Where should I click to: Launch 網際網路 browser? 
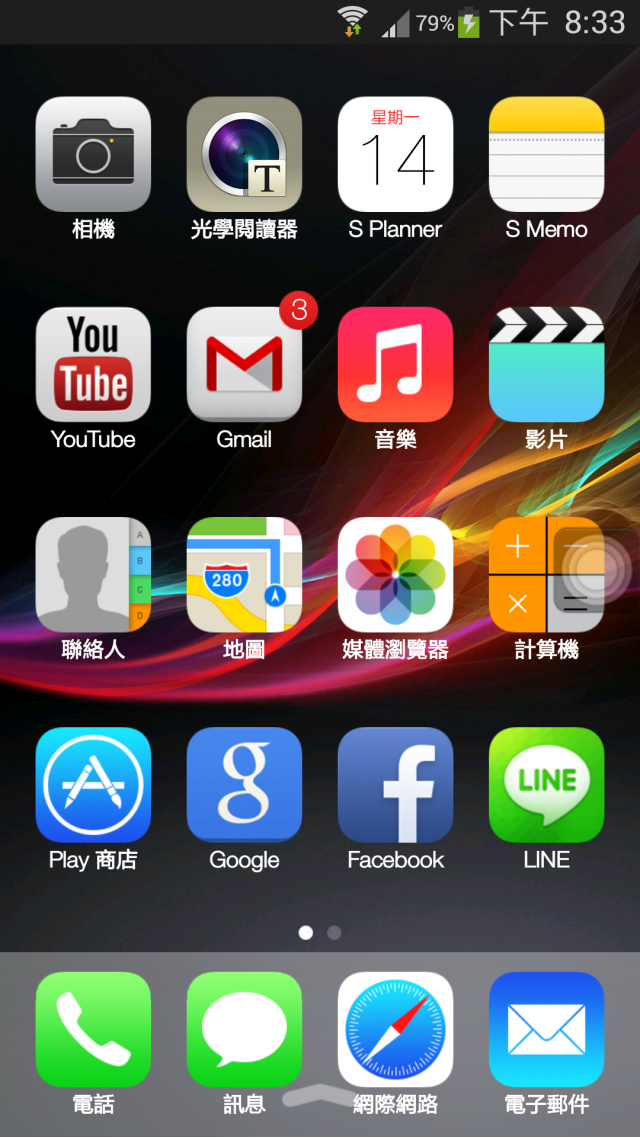[395, 1029]
